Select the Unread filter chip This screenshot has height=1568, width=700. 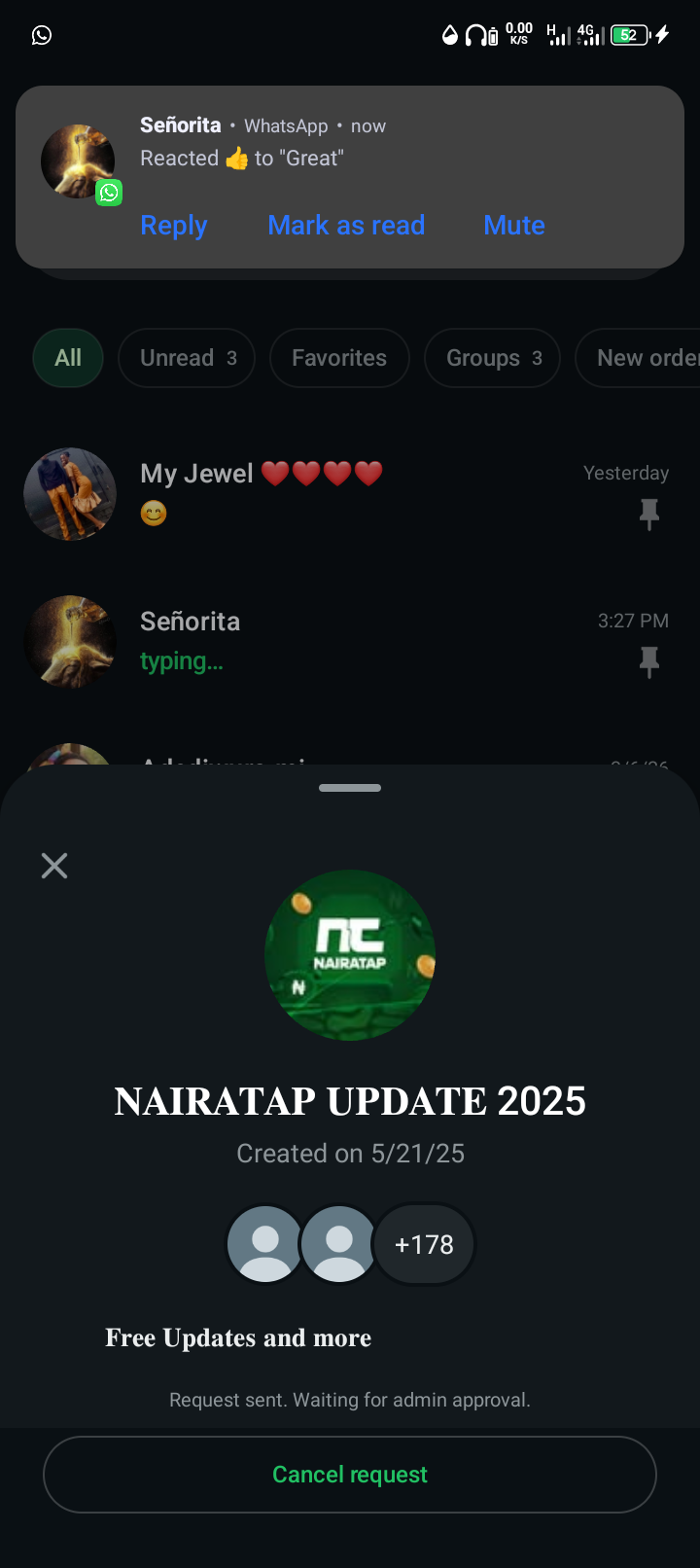click(x=187, y=358)
